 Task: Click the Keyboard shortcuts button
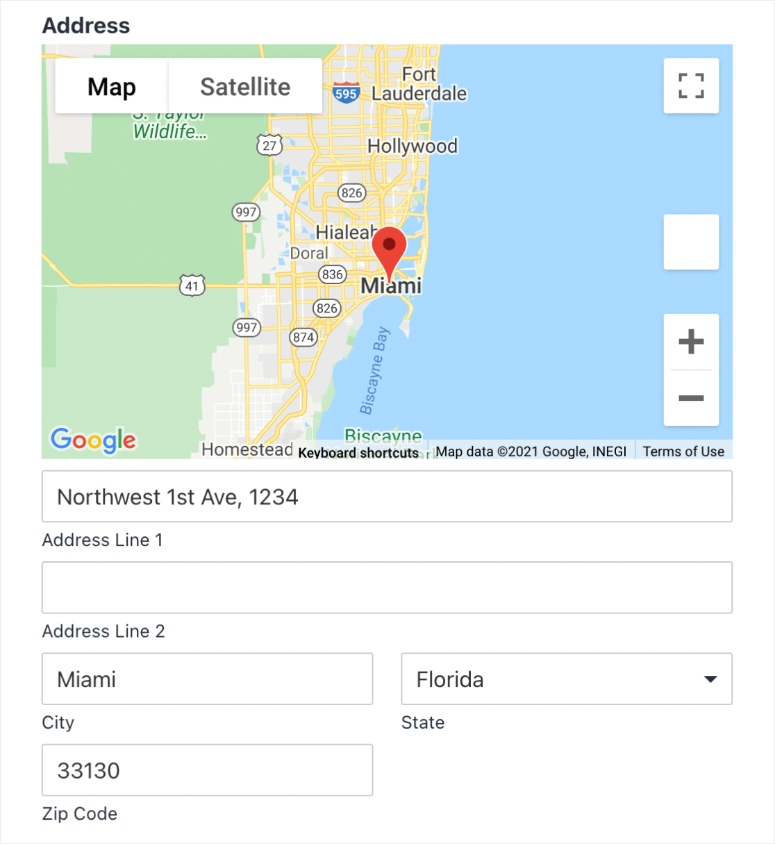(x=357, y=452)
